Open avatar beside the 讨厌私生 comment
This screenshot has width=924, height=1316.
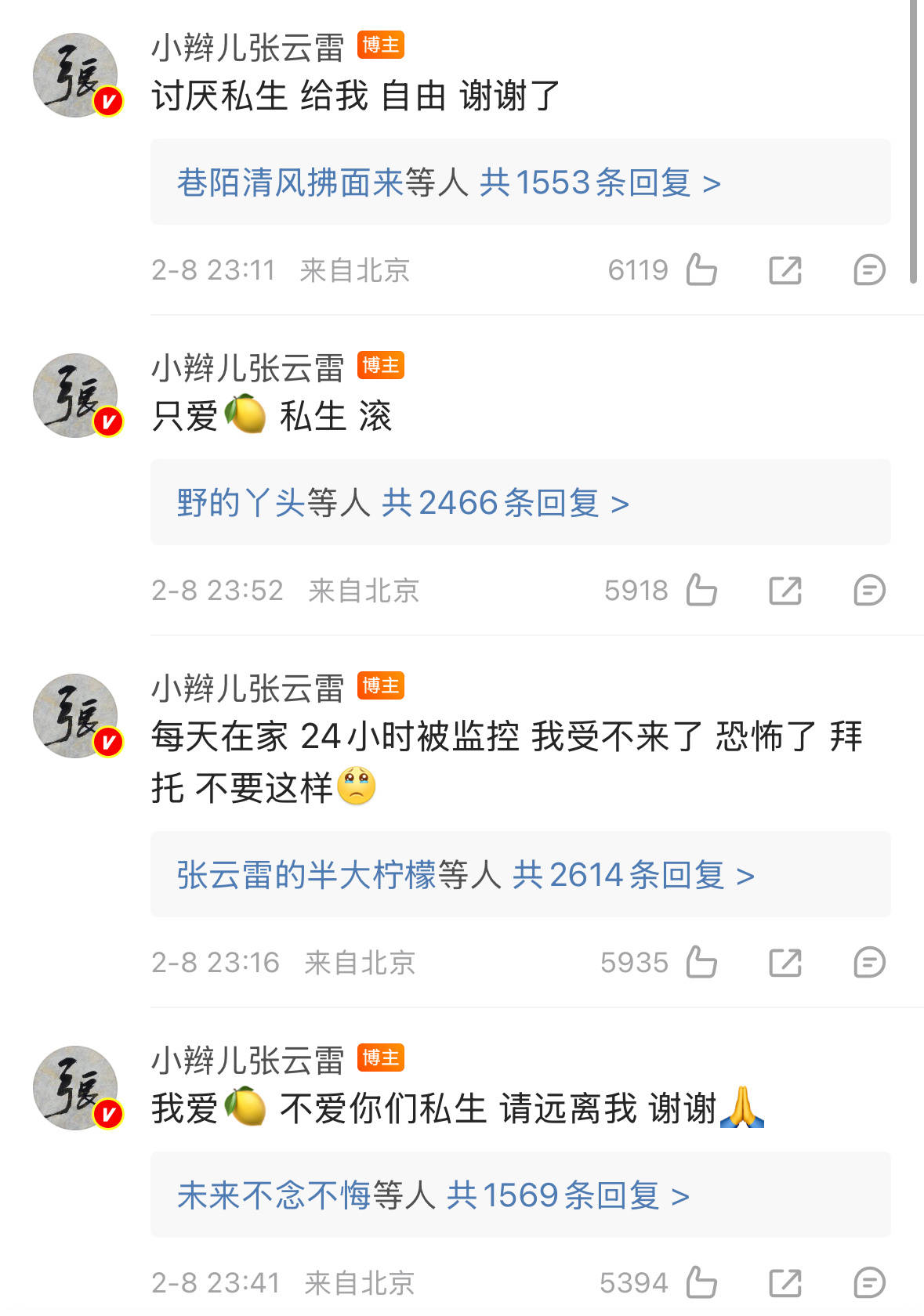tap(76, 75)
